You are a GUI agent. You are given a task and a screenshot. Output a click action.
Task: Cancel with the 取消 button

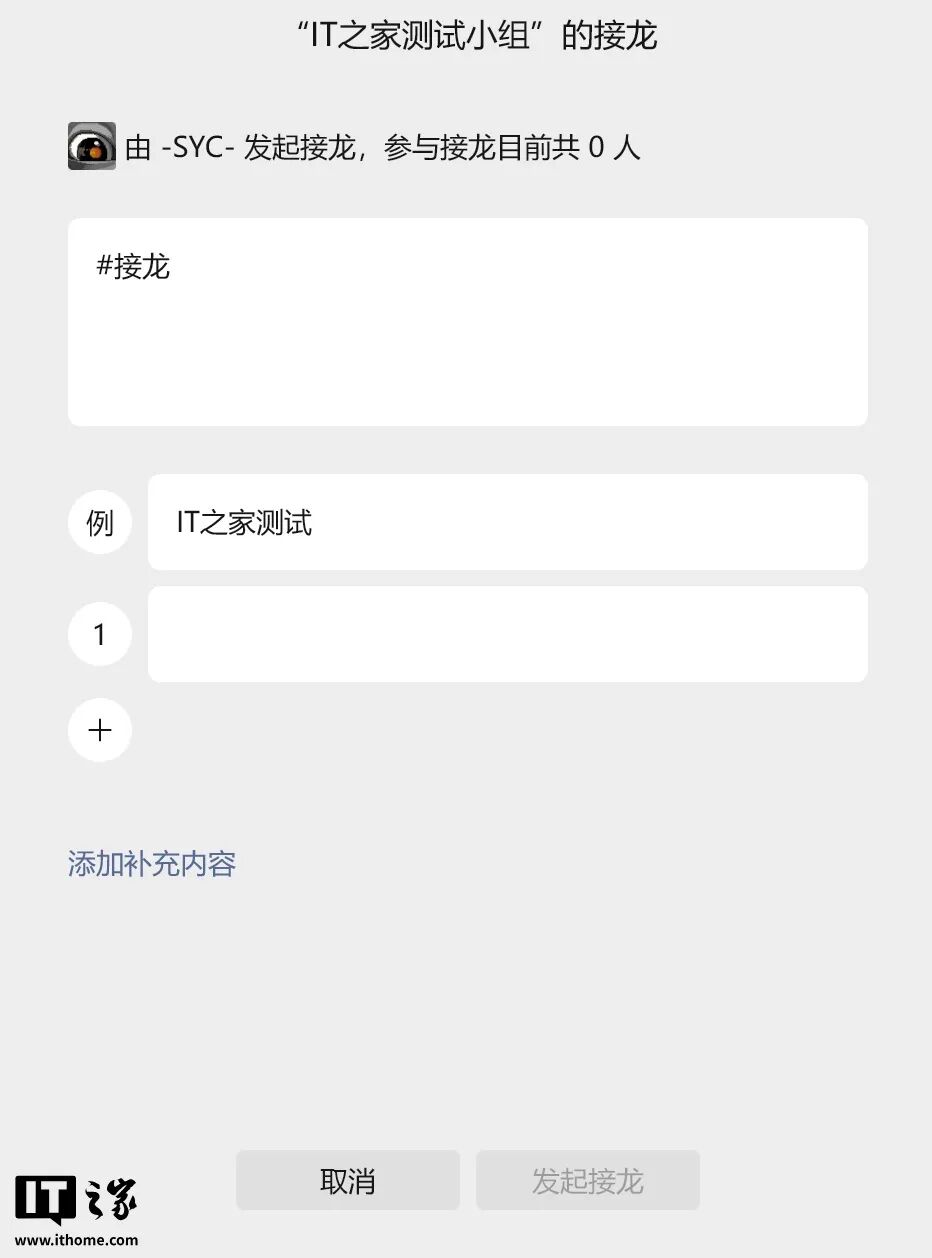point(347,1180)
